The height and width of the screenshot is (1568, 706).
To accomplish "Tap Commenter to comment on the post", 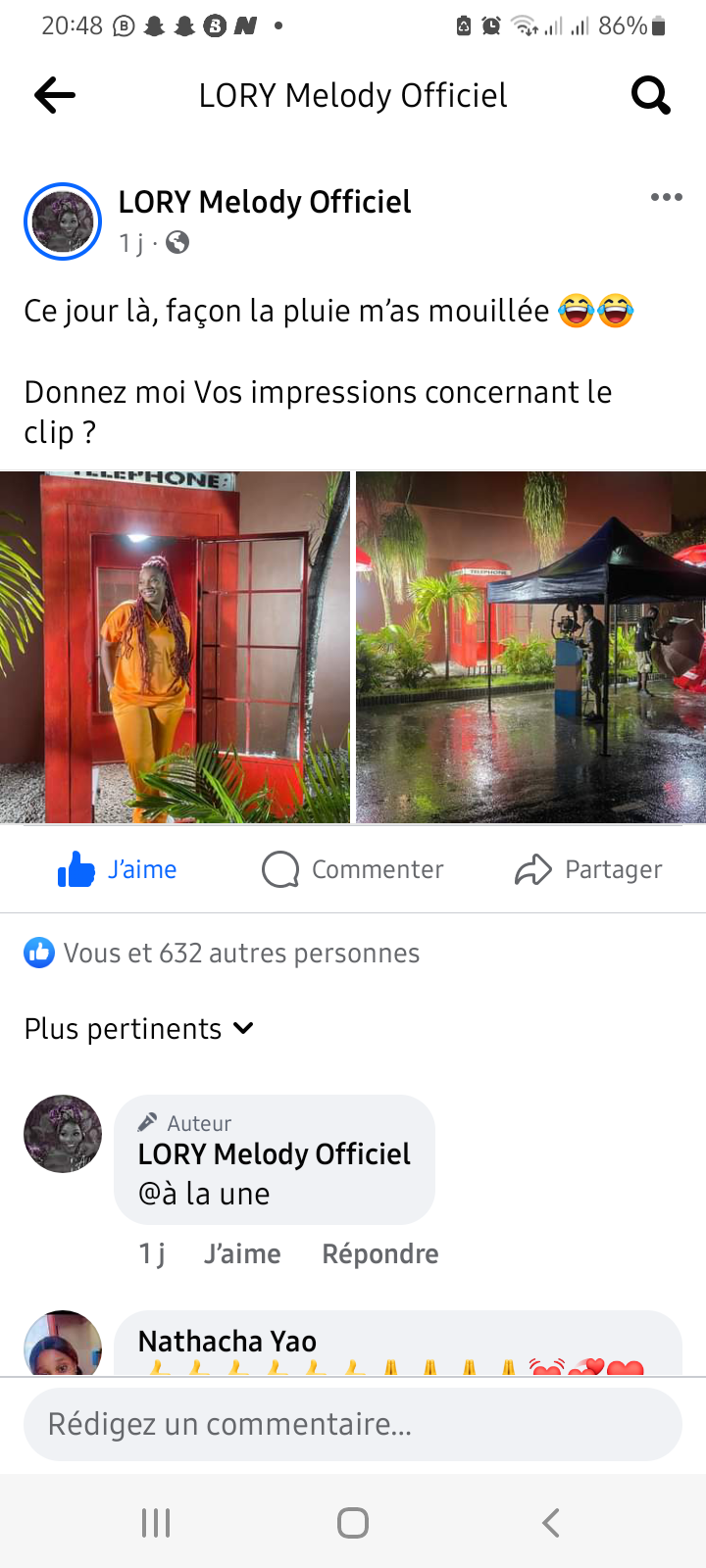I will pyautogui.click(x=353, y=869).
